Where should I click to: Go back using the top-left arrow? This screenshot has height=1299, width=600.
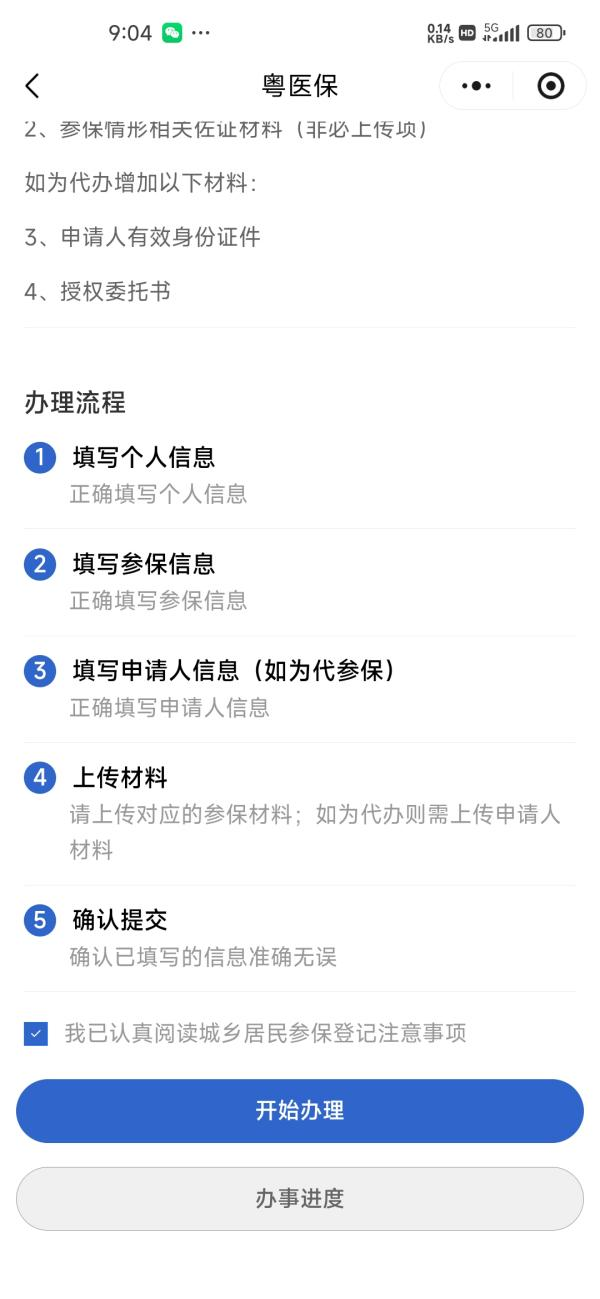click(x=32, y=86)
